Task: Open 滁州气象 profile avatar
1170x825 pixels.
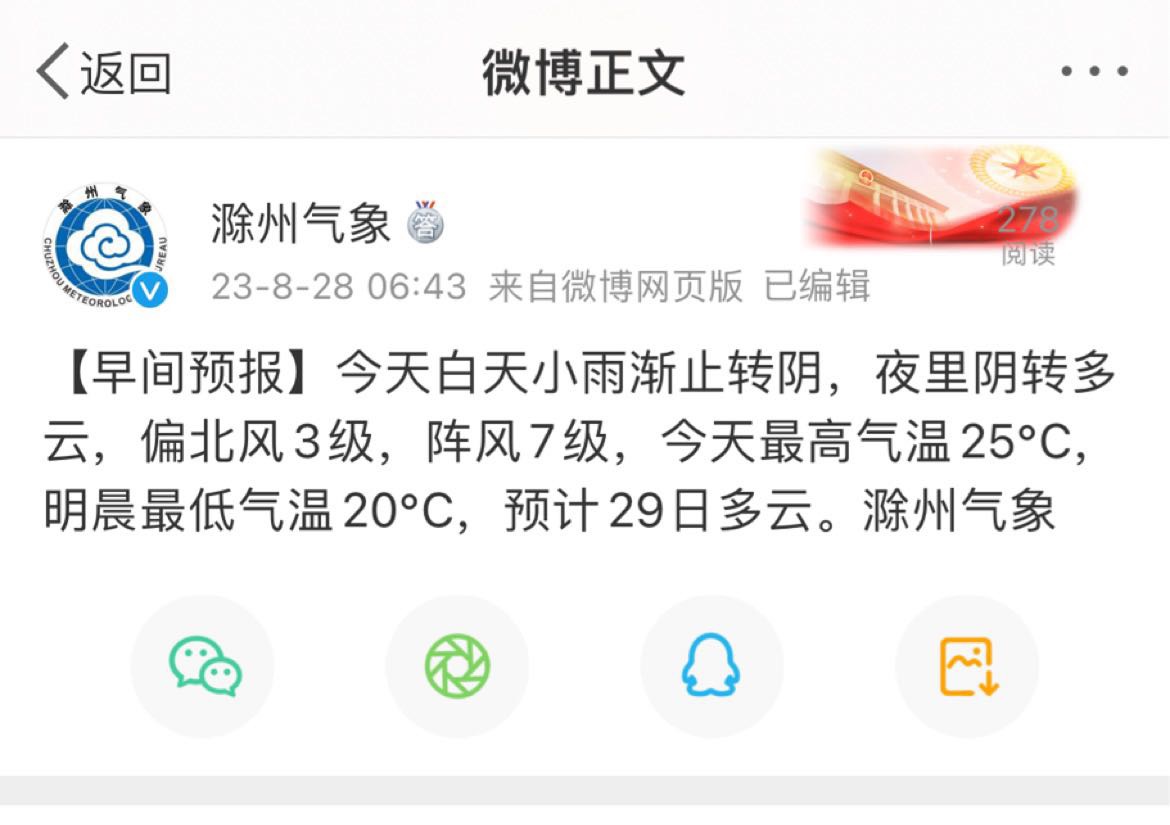Action: point(106,245)
